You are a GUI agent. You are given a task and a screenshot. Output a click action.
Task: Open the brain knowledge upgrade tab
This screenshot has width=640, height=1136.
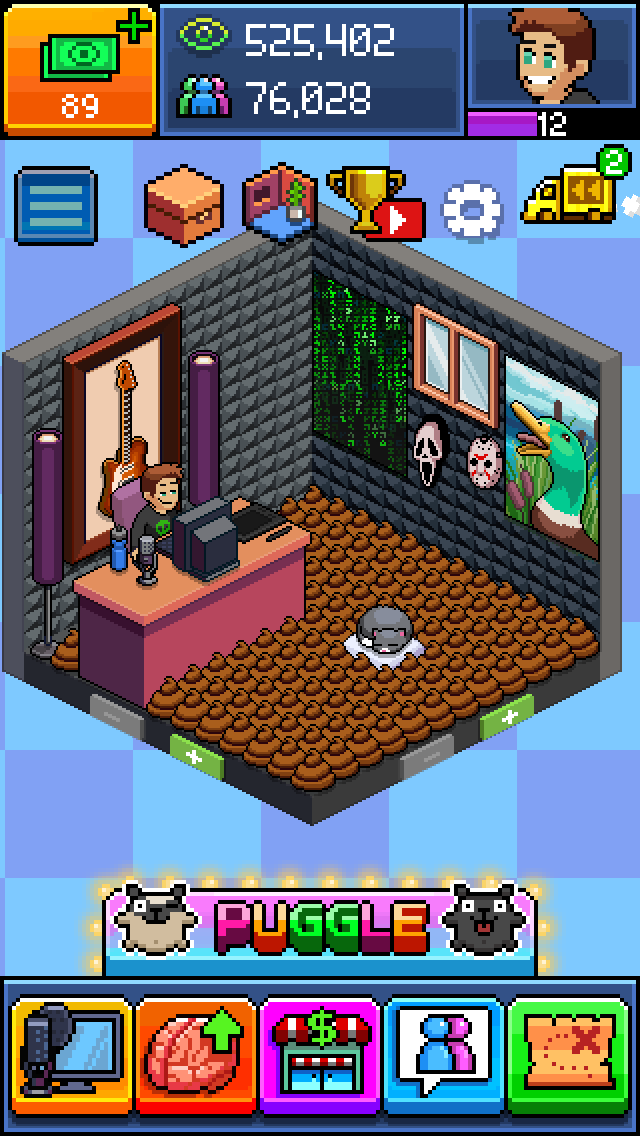194,1053
